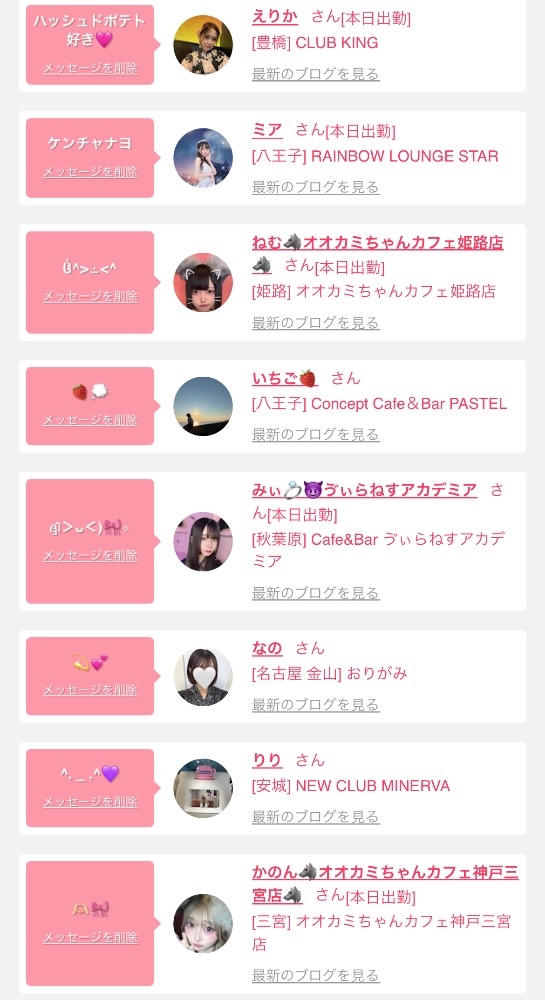View えりか's latest blog
This screenshot has height=1000, width=545.
[316, 74]
